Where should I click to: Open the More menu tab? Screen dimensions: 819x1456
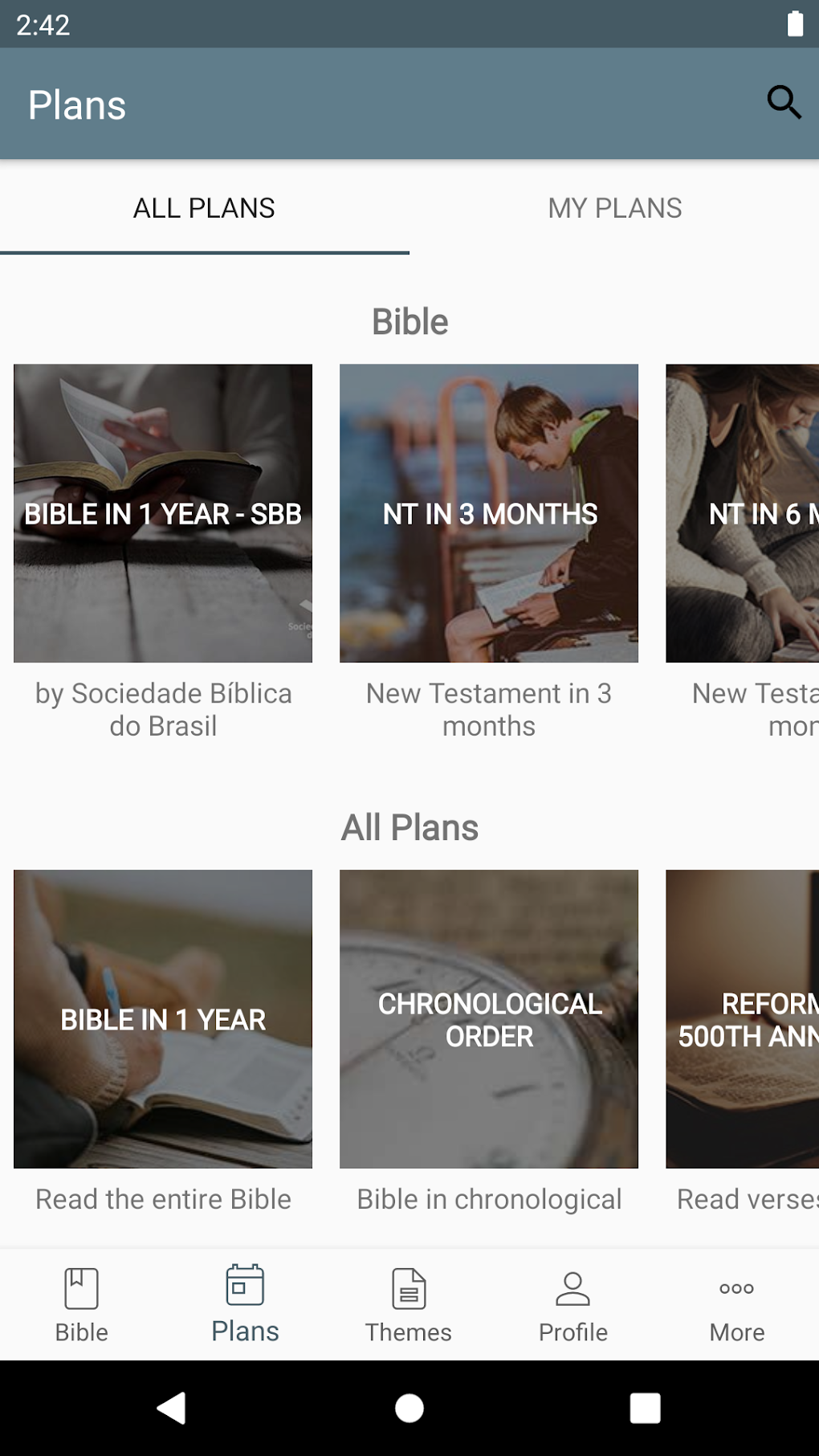pyautogui.click(x=736, y=1304)
